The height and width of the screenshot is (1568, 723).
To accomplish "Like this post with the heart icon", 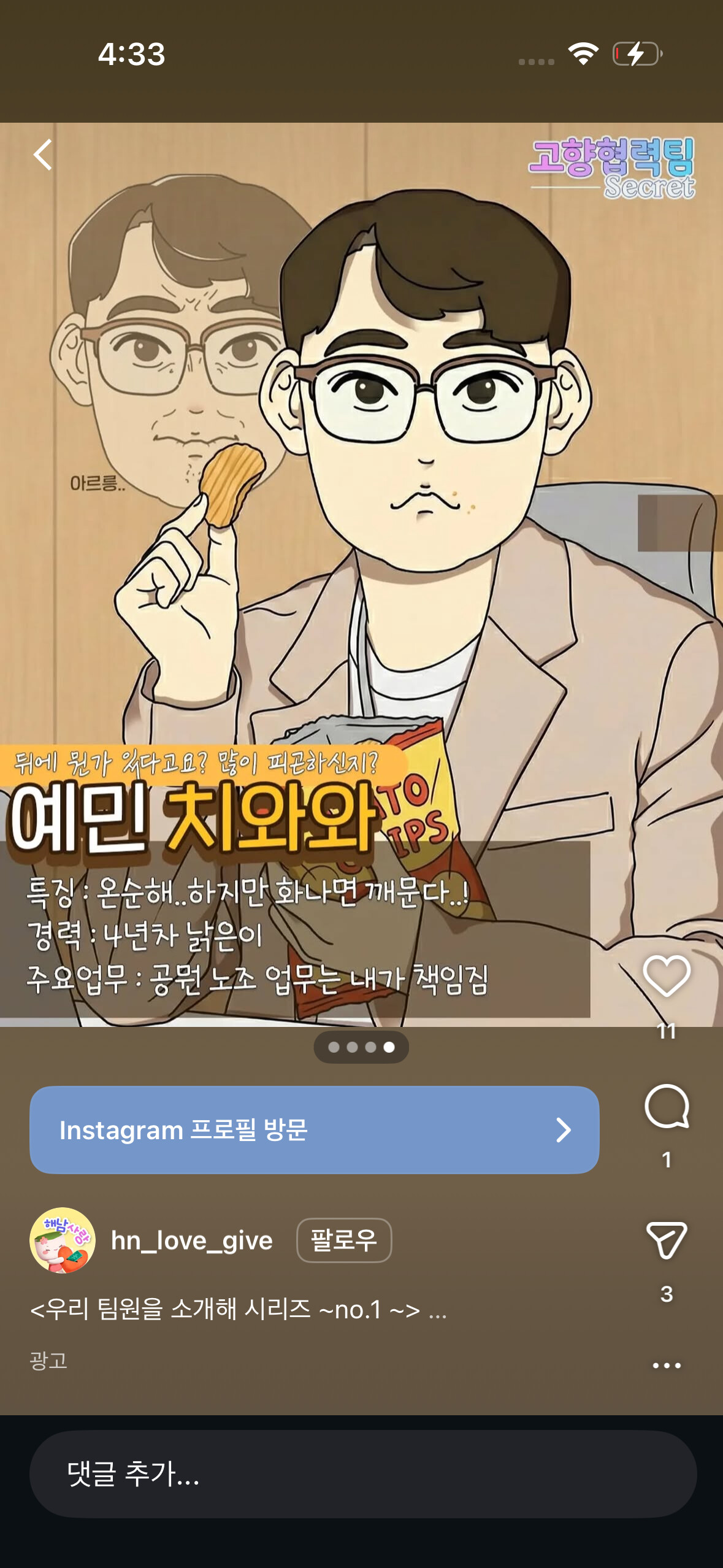I will (x=666, y=976).
